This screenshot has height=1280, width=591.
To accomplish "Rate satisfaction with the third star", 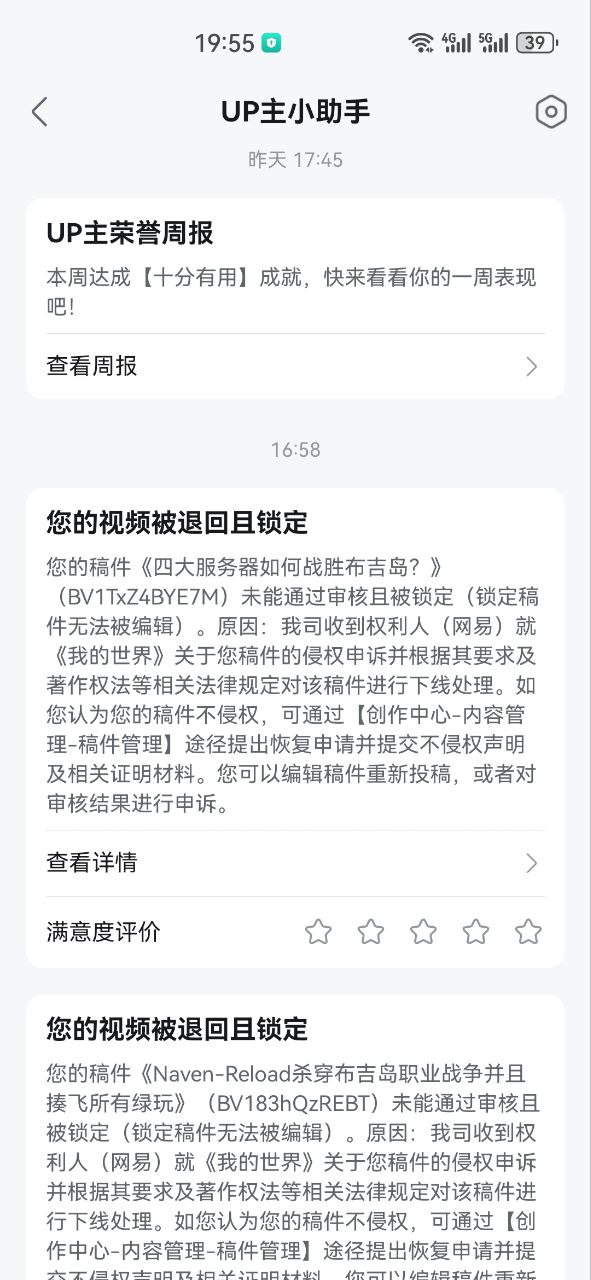I will (x=423, y=932).
